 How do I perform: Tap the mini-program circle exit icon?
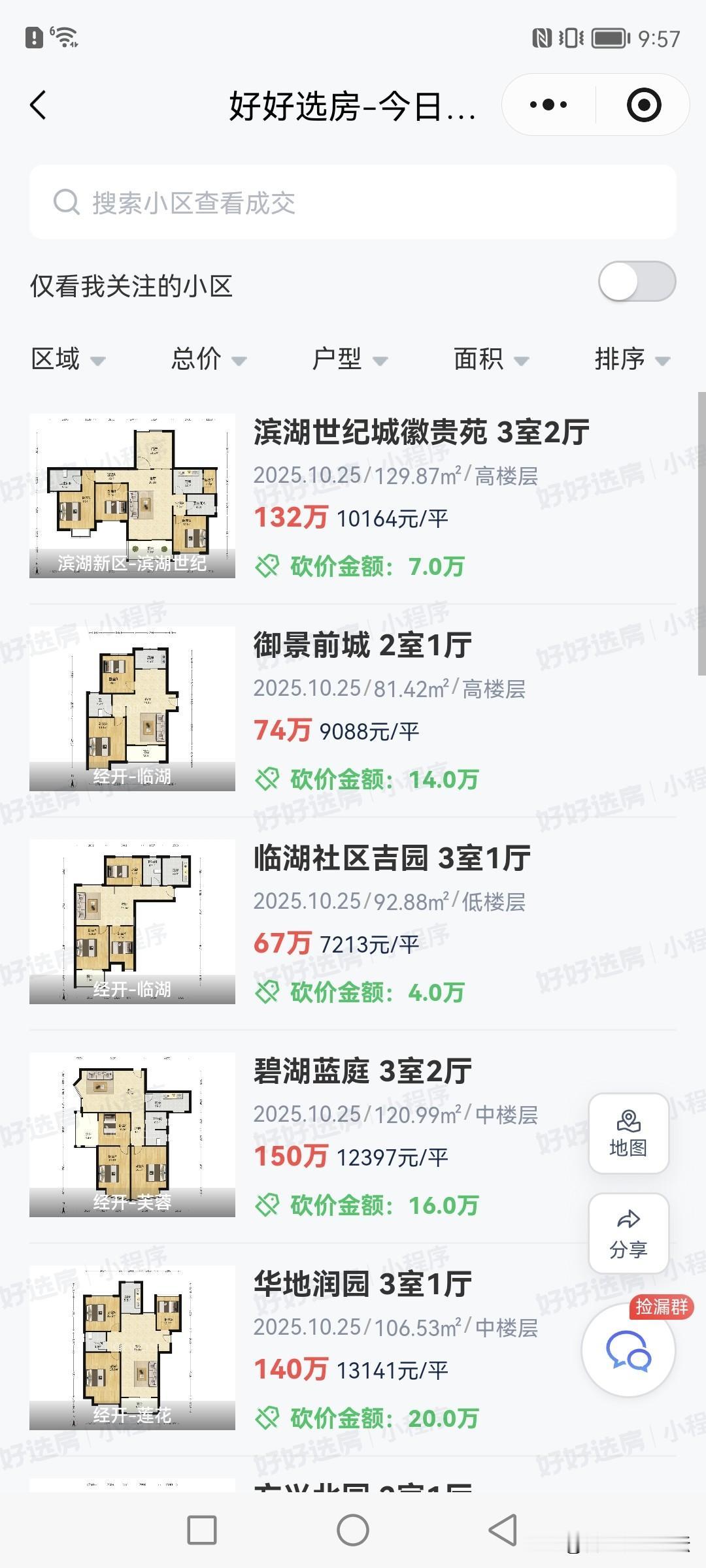coord(643,105)
